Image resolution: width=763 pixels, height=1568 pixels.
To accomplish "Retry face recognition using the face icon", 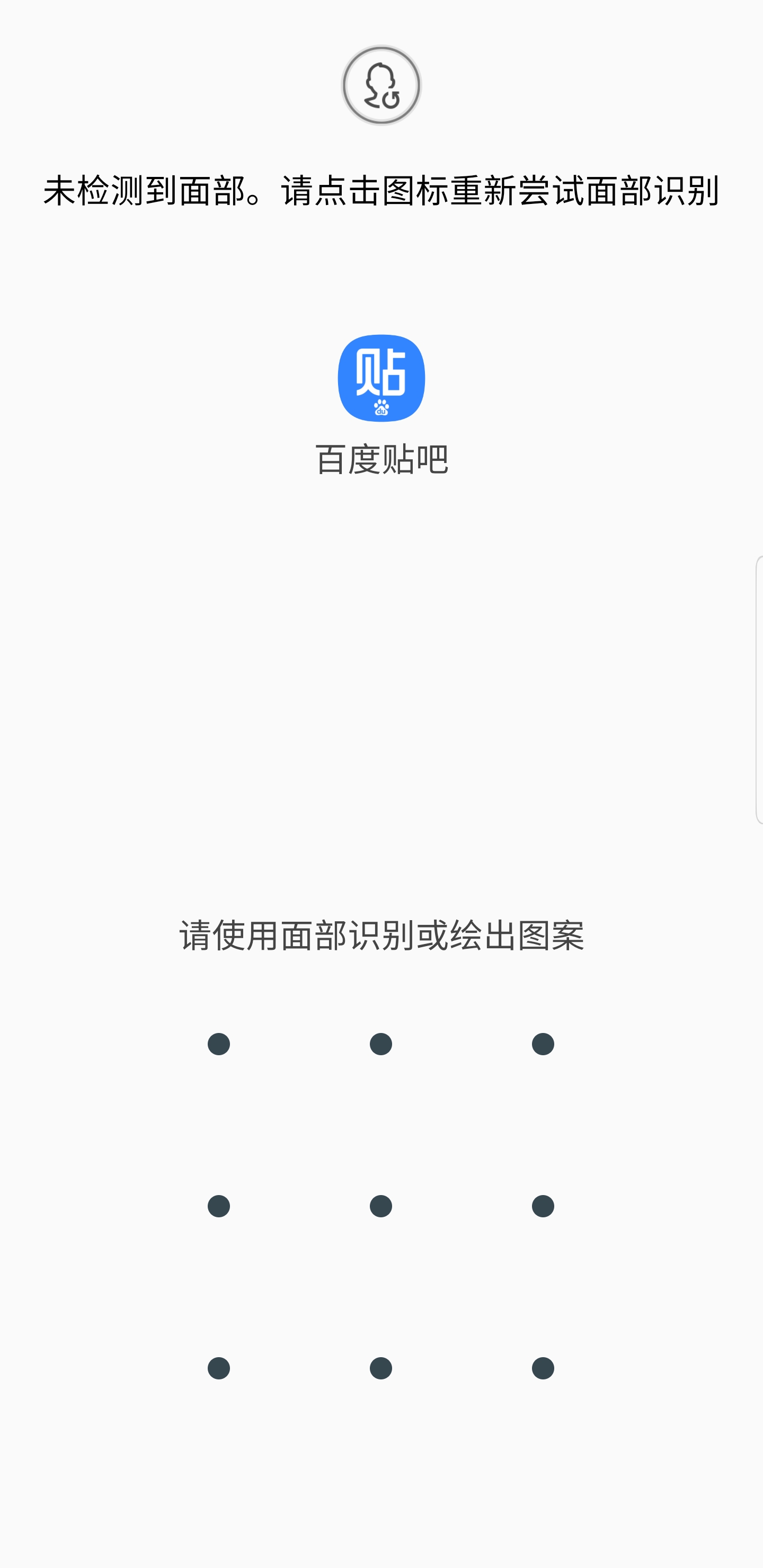I will click(x=381, y=85).
